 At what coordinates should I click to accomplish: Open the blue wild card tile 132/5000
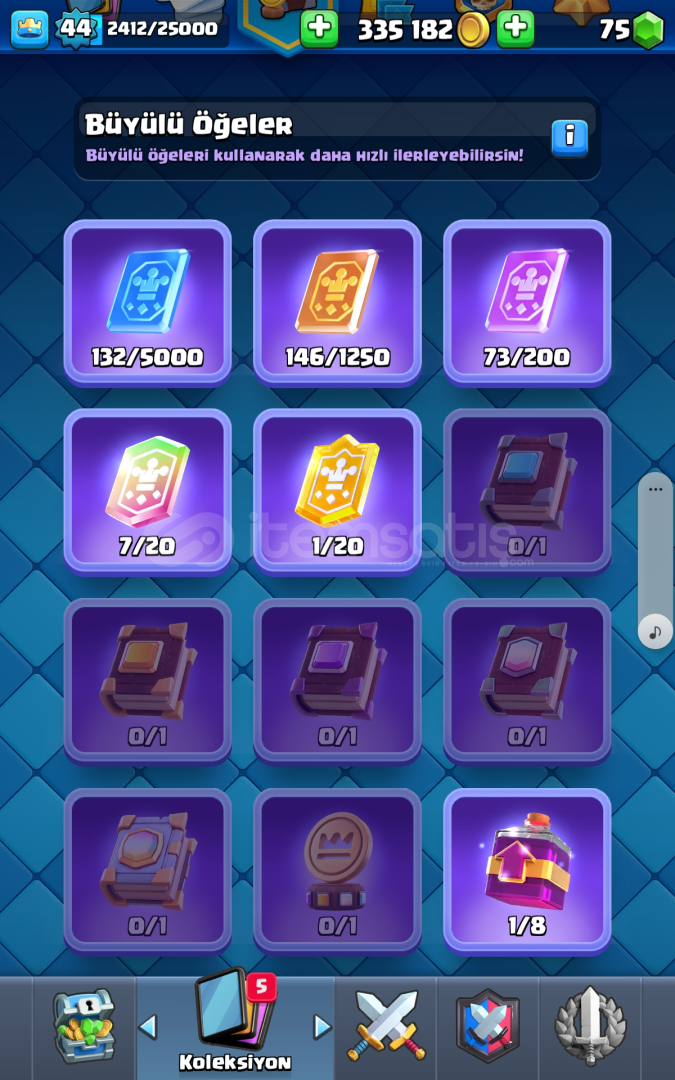(147, 302)
